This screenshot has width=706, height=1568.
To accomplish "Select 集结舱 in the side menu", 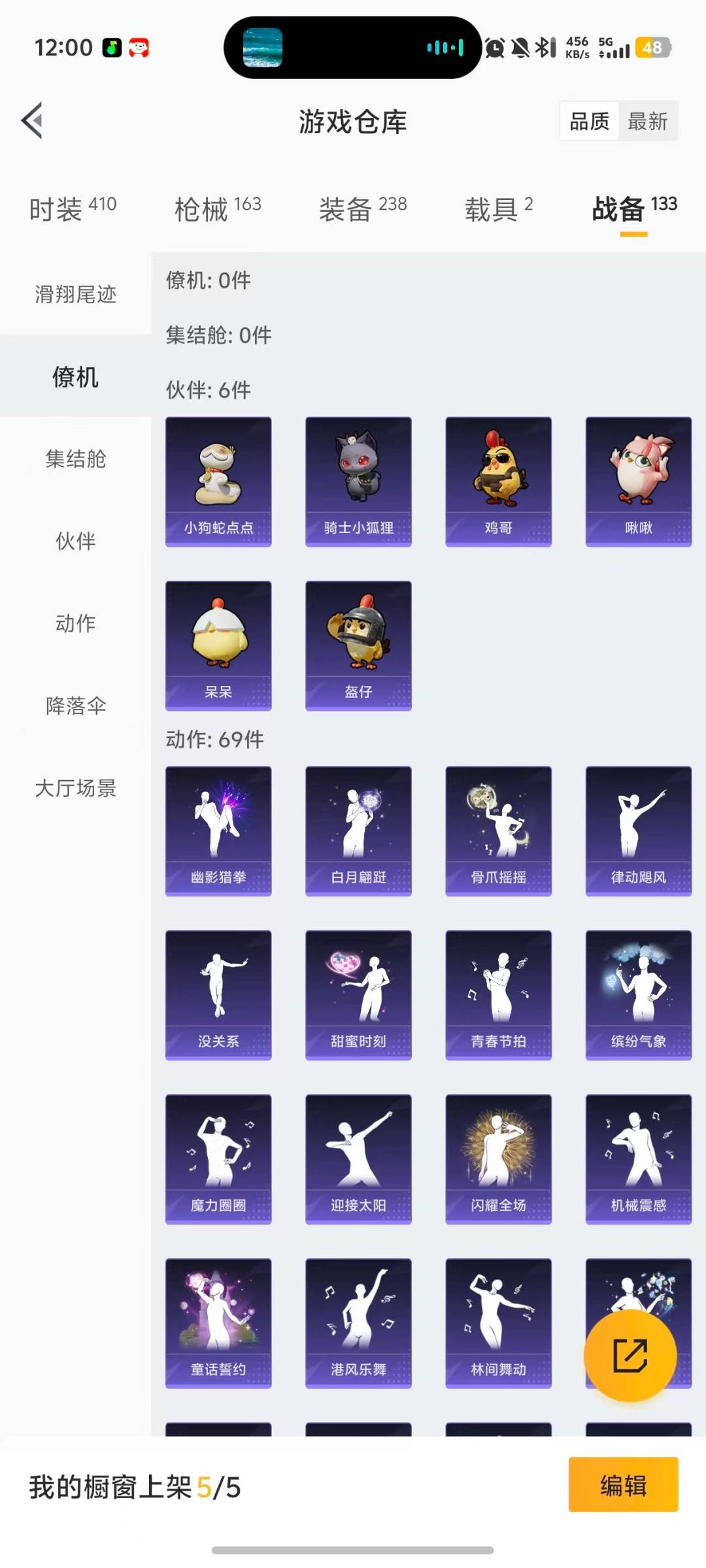I will click(76, 459).
